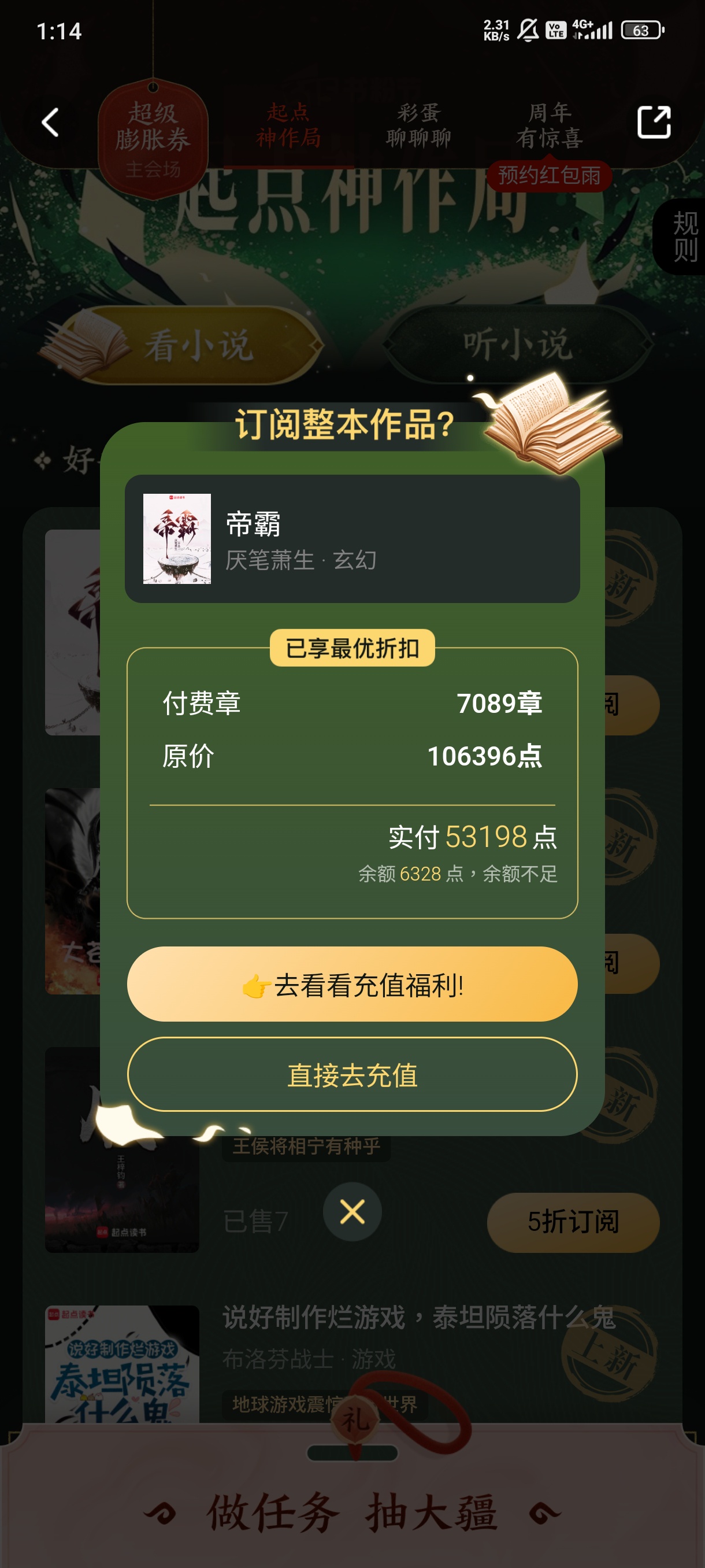This screenshot has height=1568, width=705.
Task: Expand the 做任务 抽大疆 task panel
Action: point(352,1512)
